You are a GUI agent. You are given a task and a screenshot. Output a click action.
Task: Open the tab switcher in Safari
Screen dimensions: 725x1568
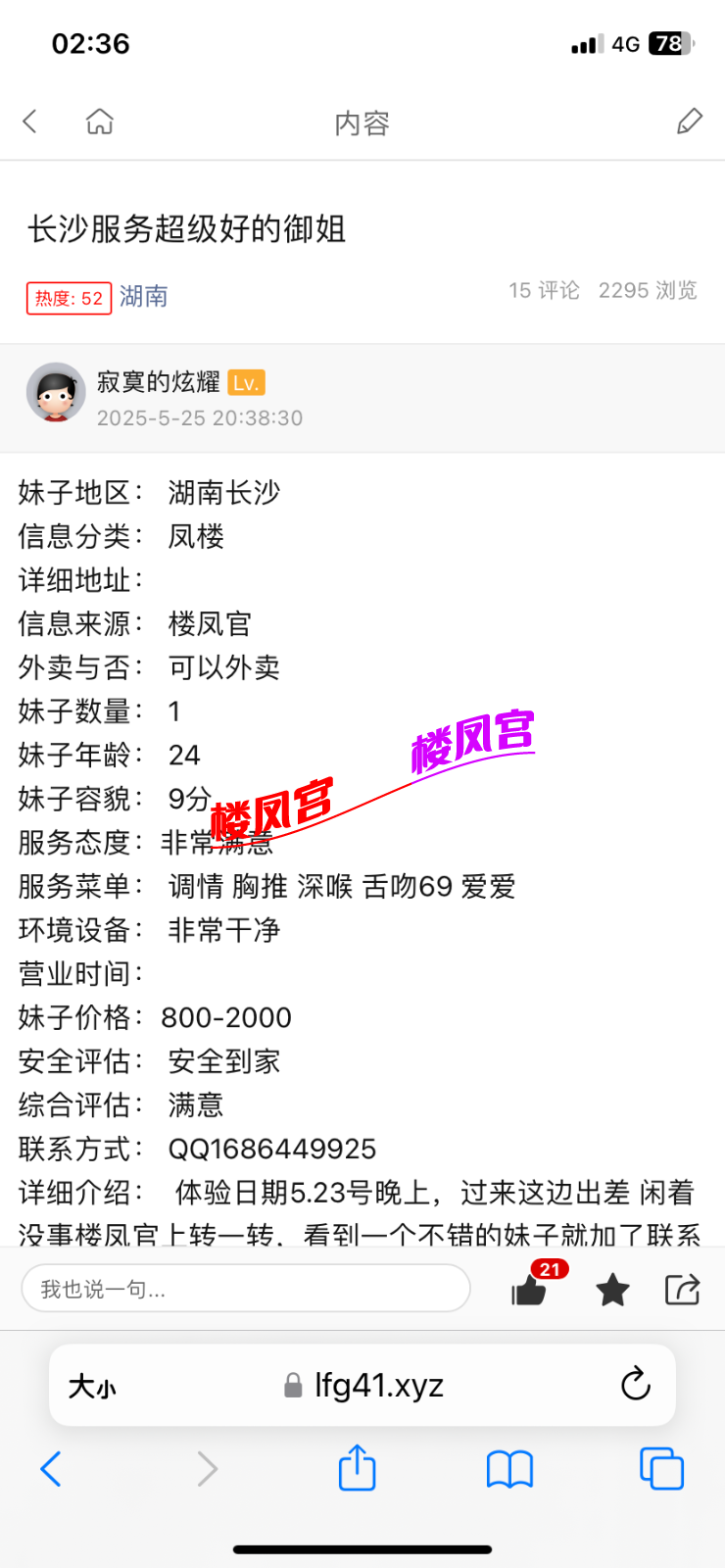click(x=661, y=1468)
